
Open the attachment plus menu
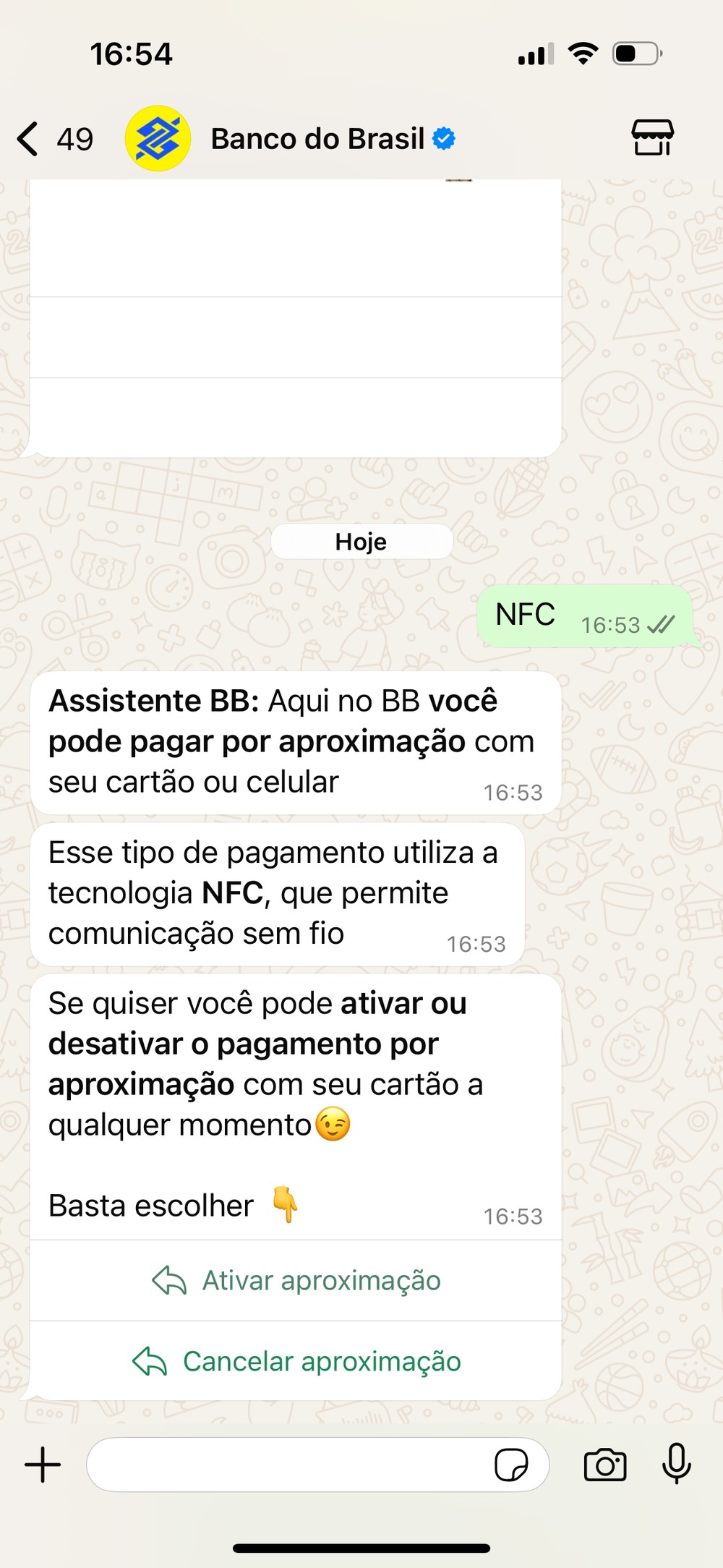coord(43,1465)
